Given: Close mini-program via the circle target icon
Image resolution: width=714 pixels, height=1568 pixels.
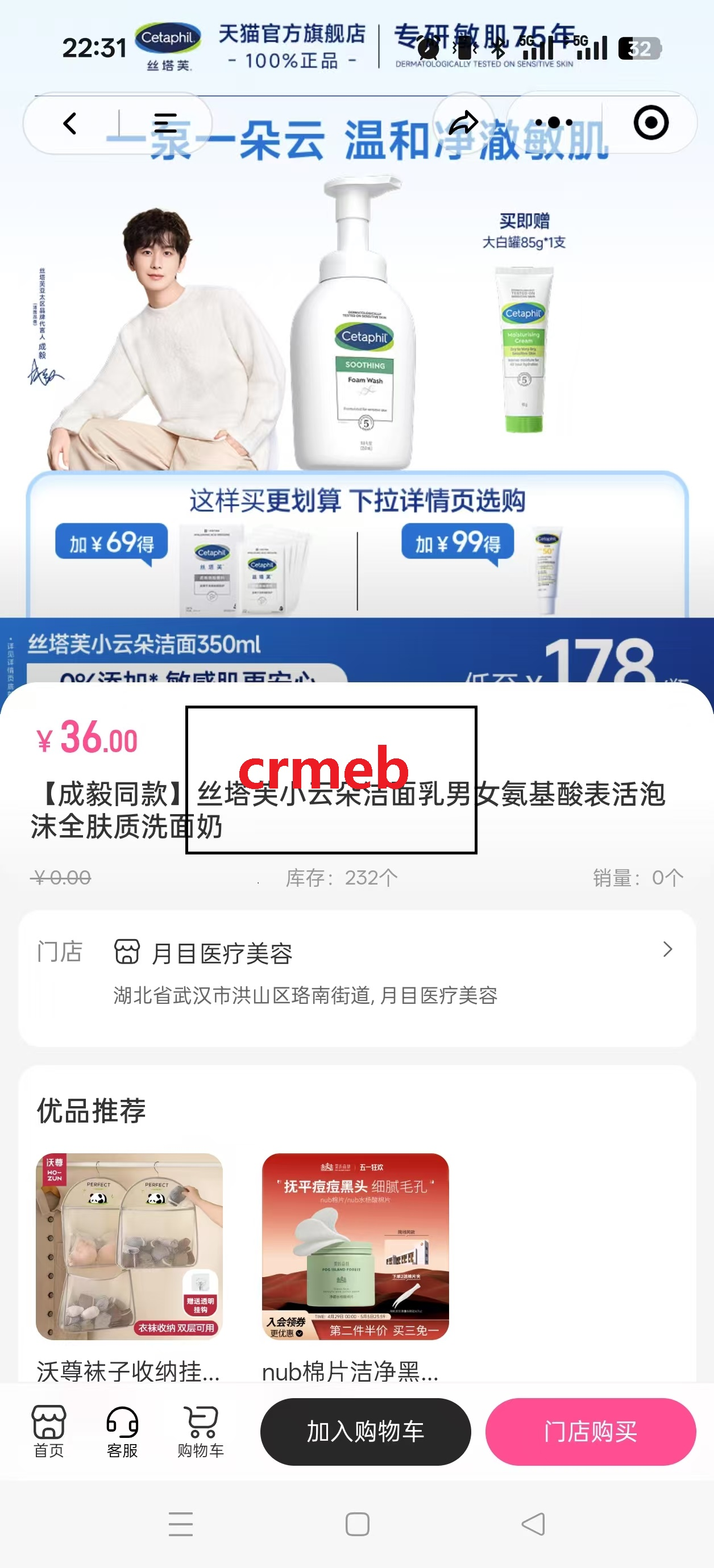Looking at the screenshot, I should tap(651, 123).
